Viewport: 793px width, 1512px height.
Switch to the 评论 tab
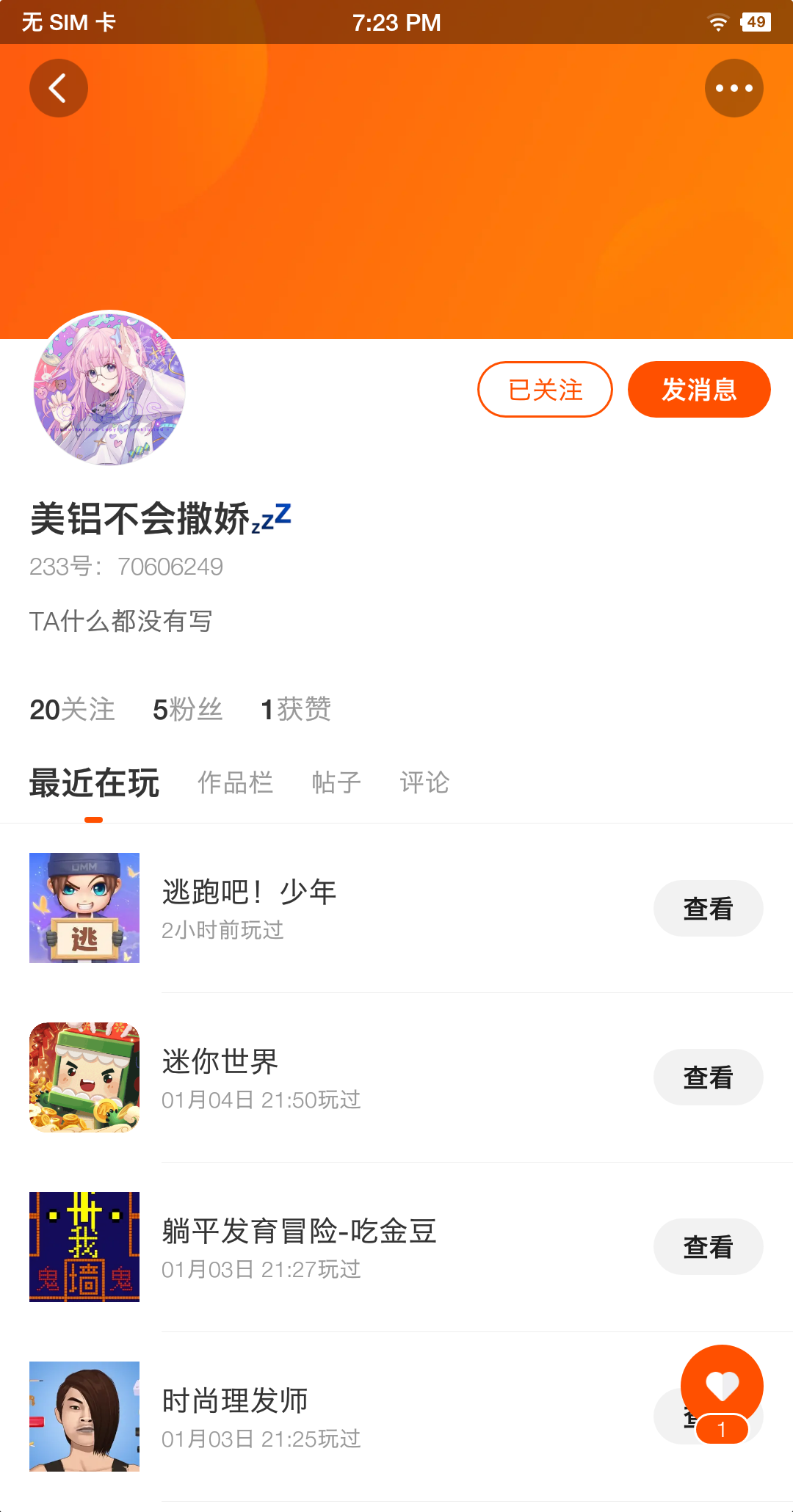click(x=424, y=782)
